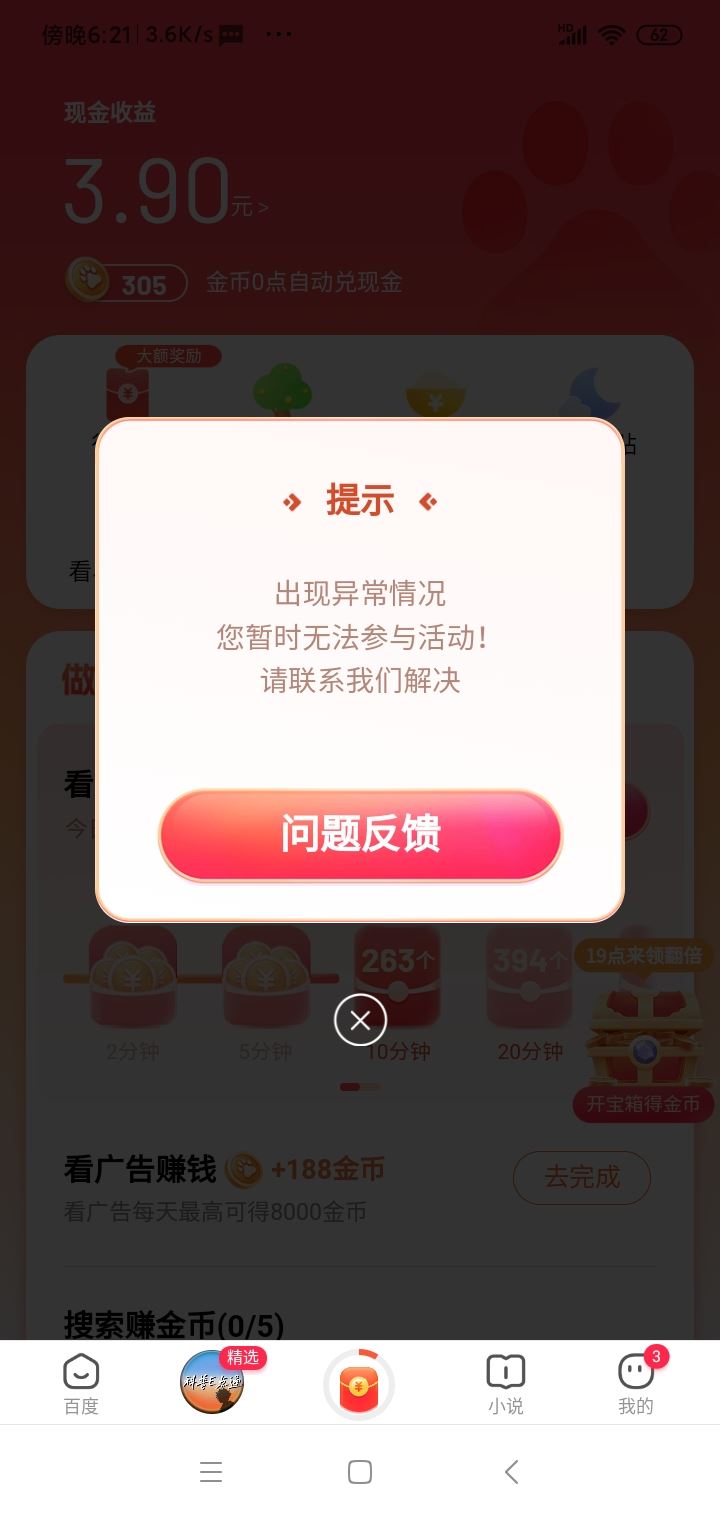Switch to the 小说 tab

coord(505,1380)
